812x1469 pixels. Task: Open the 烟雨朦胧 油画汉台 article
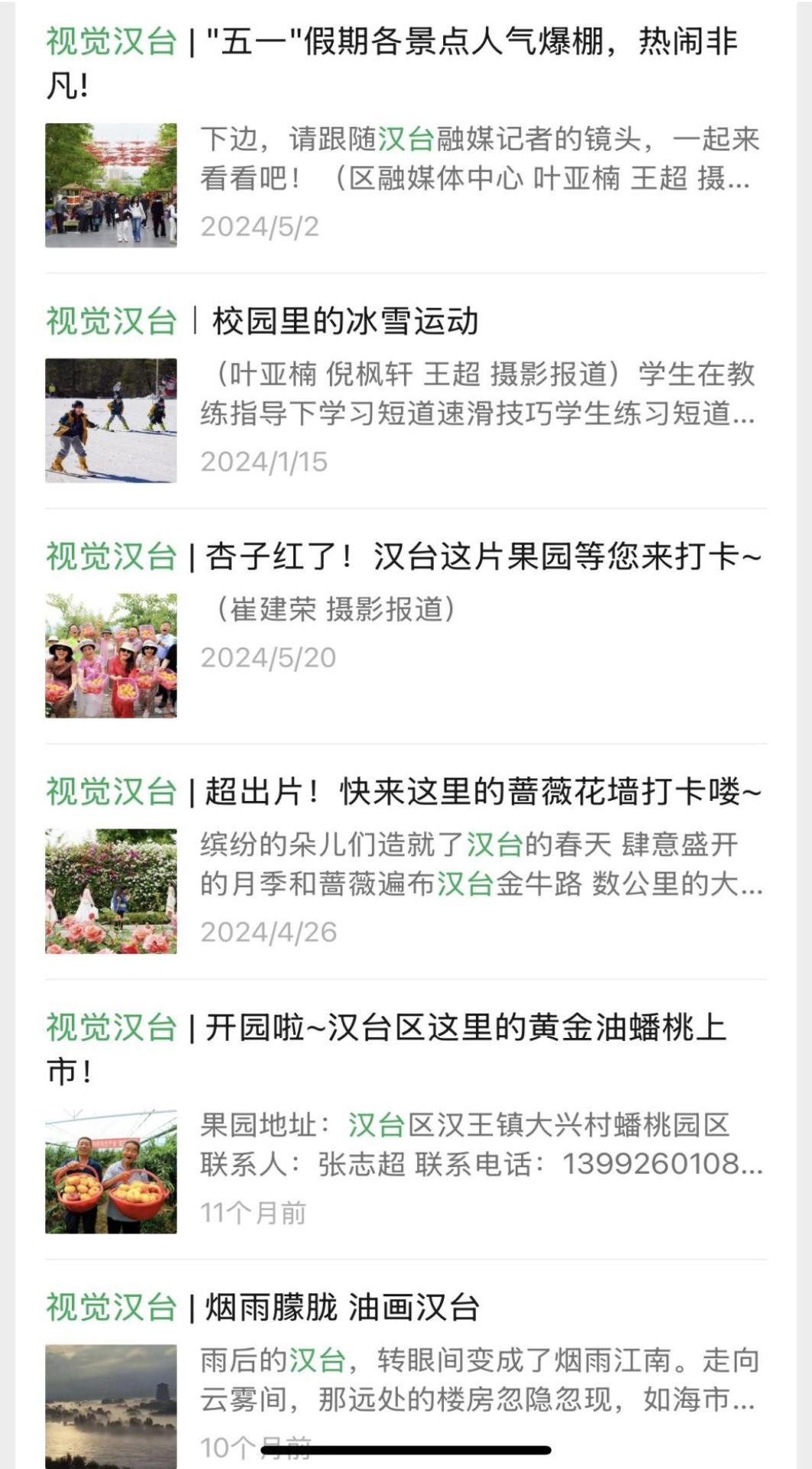pyautogui.click(x=341, y=1308)
